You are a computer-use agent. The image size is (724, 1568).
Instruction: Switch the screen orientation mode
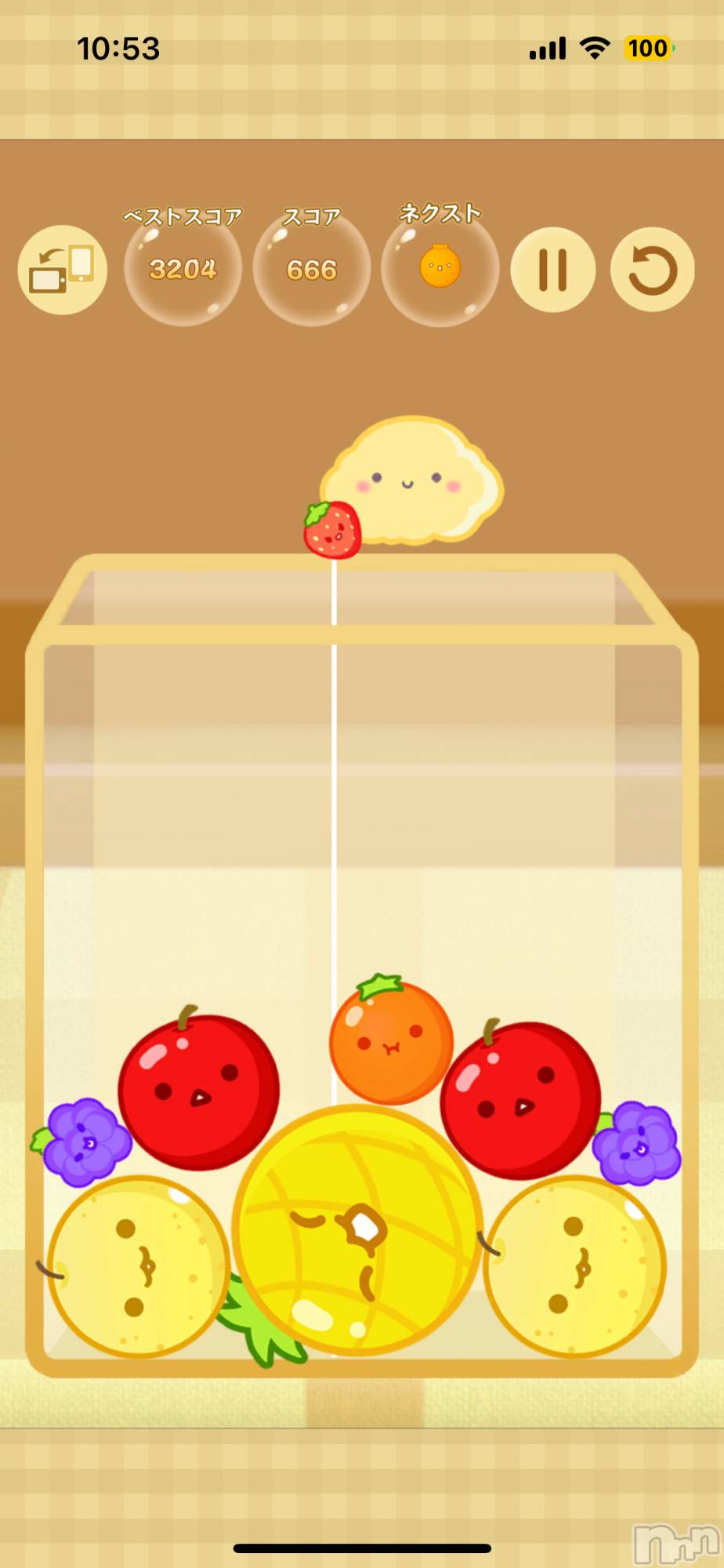coord(63,270)
